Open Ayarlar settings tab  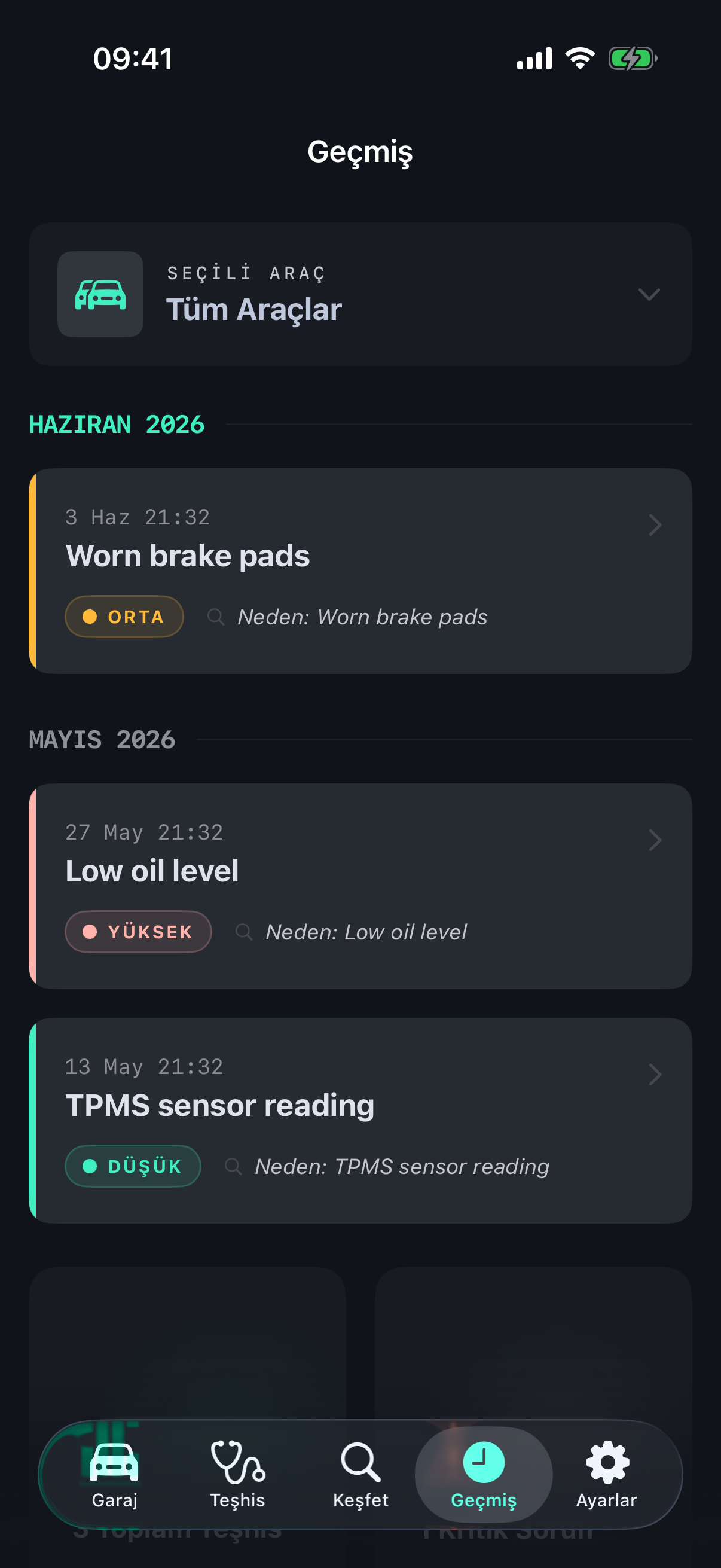click(607, 1475)
